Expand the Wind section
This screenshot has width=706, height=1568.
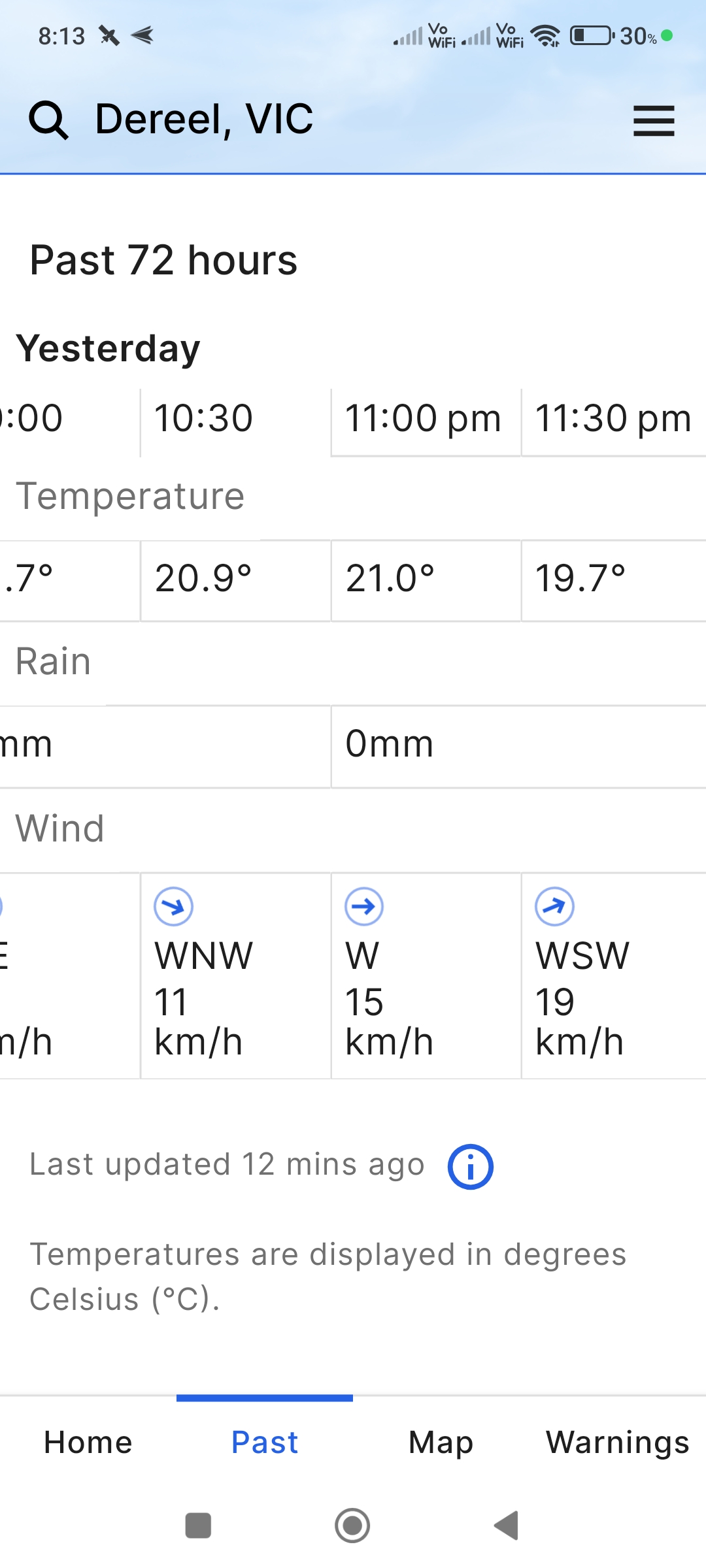(61, 828)
